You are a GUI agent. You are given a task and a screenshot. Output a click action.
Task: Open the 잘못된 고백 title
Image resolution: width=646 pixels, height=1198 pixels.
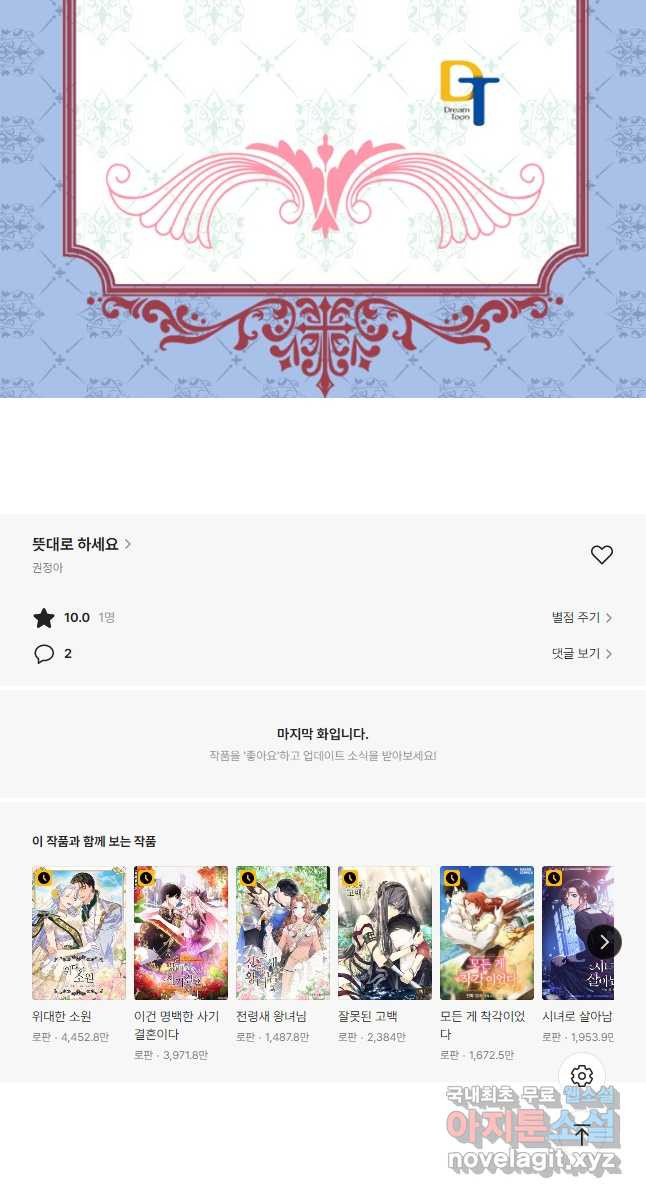(385, 933)
